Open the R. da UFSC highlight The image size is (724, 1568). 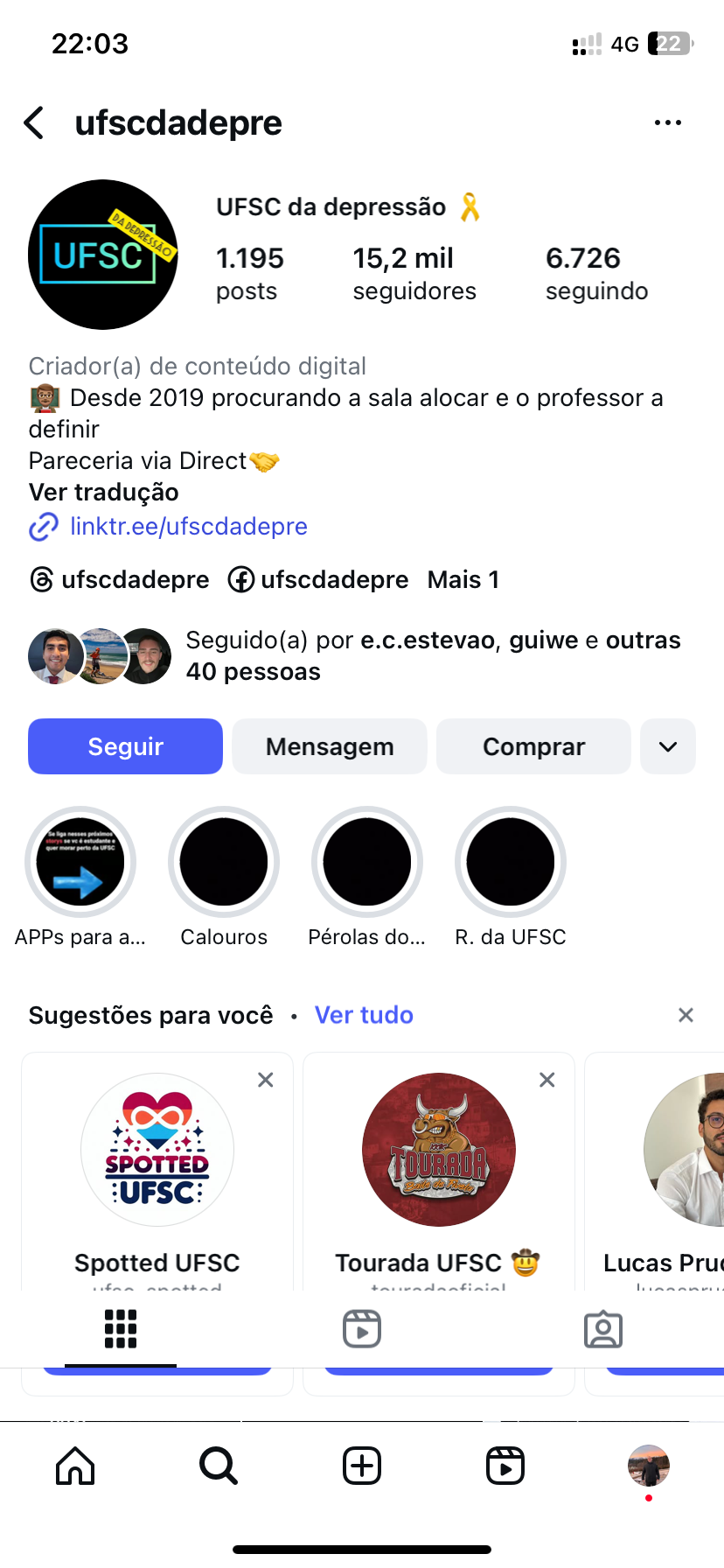[511, 862]
